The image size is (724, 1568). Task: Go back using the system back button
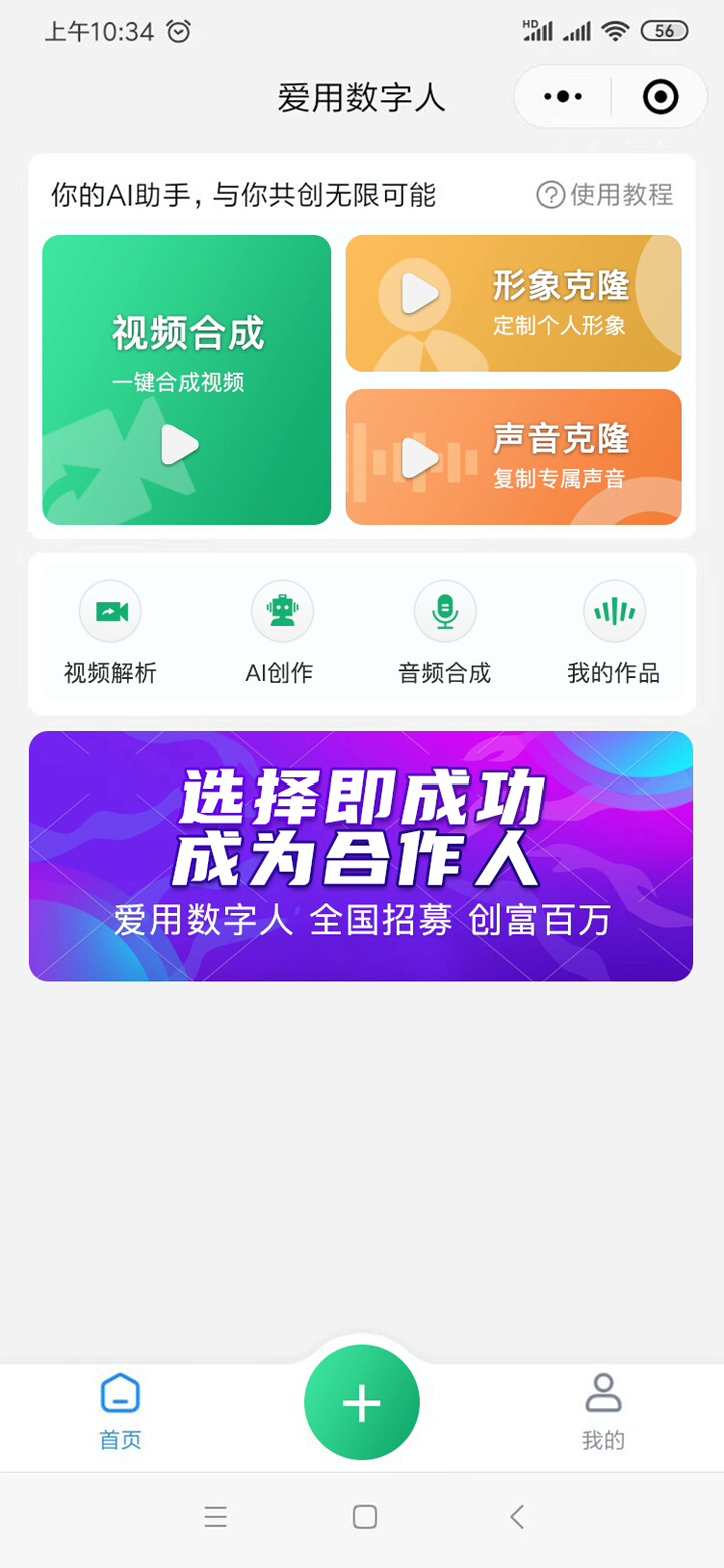point(517,1517)
